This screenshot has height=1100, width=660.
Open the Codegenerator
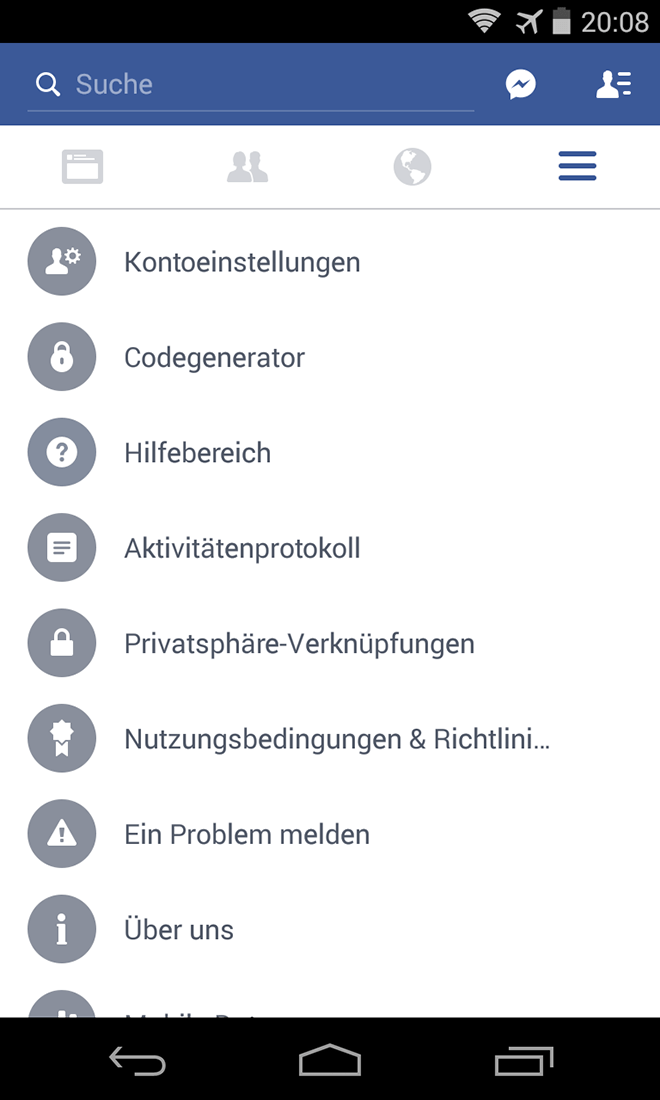pyautogui.click(x=214, y=358)
